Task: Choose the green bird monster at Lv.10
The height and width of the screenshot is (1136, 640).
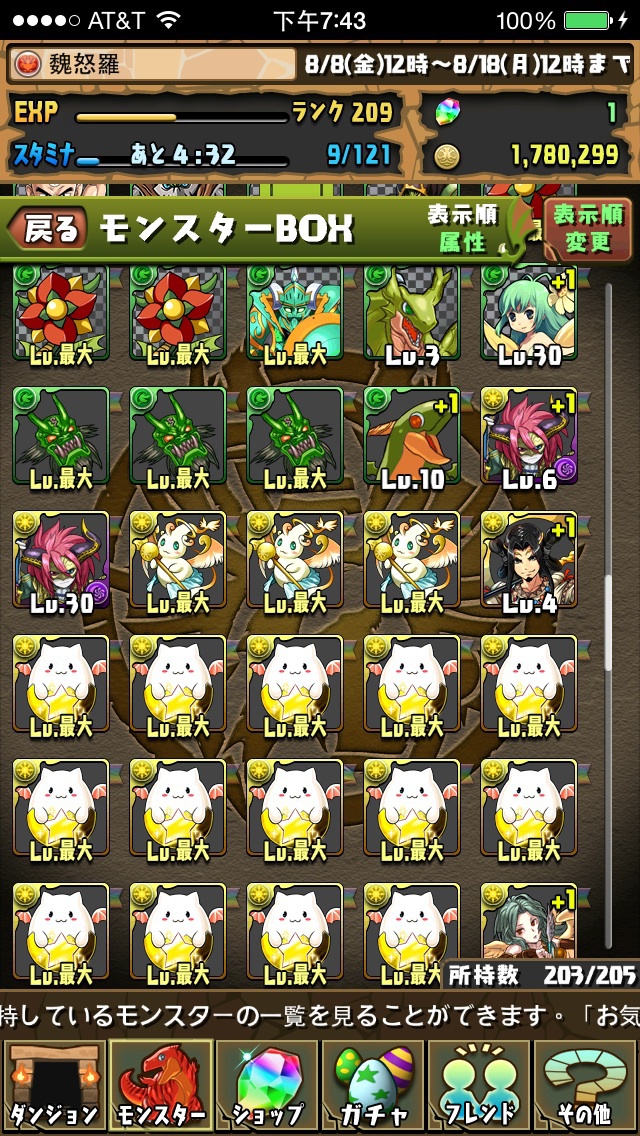Action: pyautogui.click(x=412, y=435)
